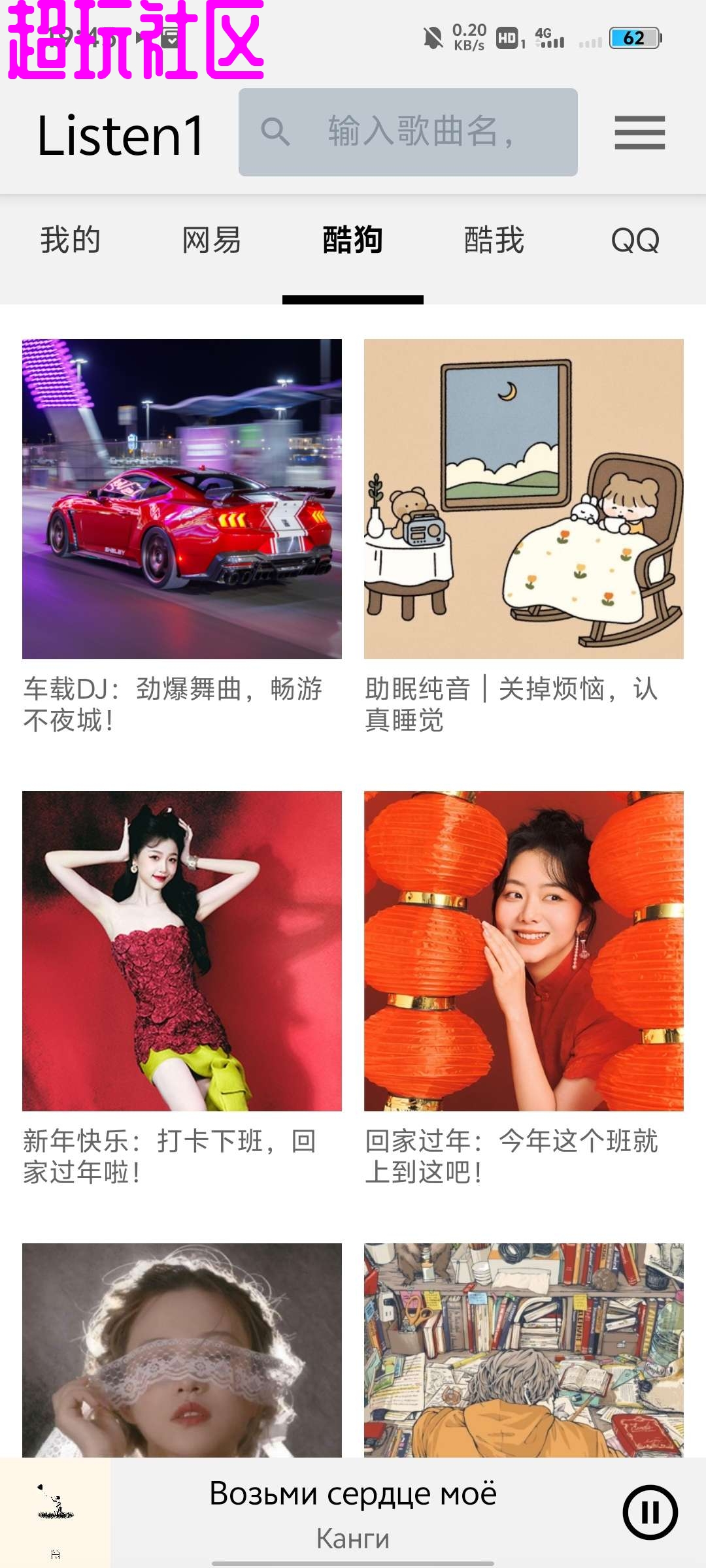Viewport: 706px width, 1568px height.
Task: Open the 新年快乐 playlist
Action: [x=182, y=951]
